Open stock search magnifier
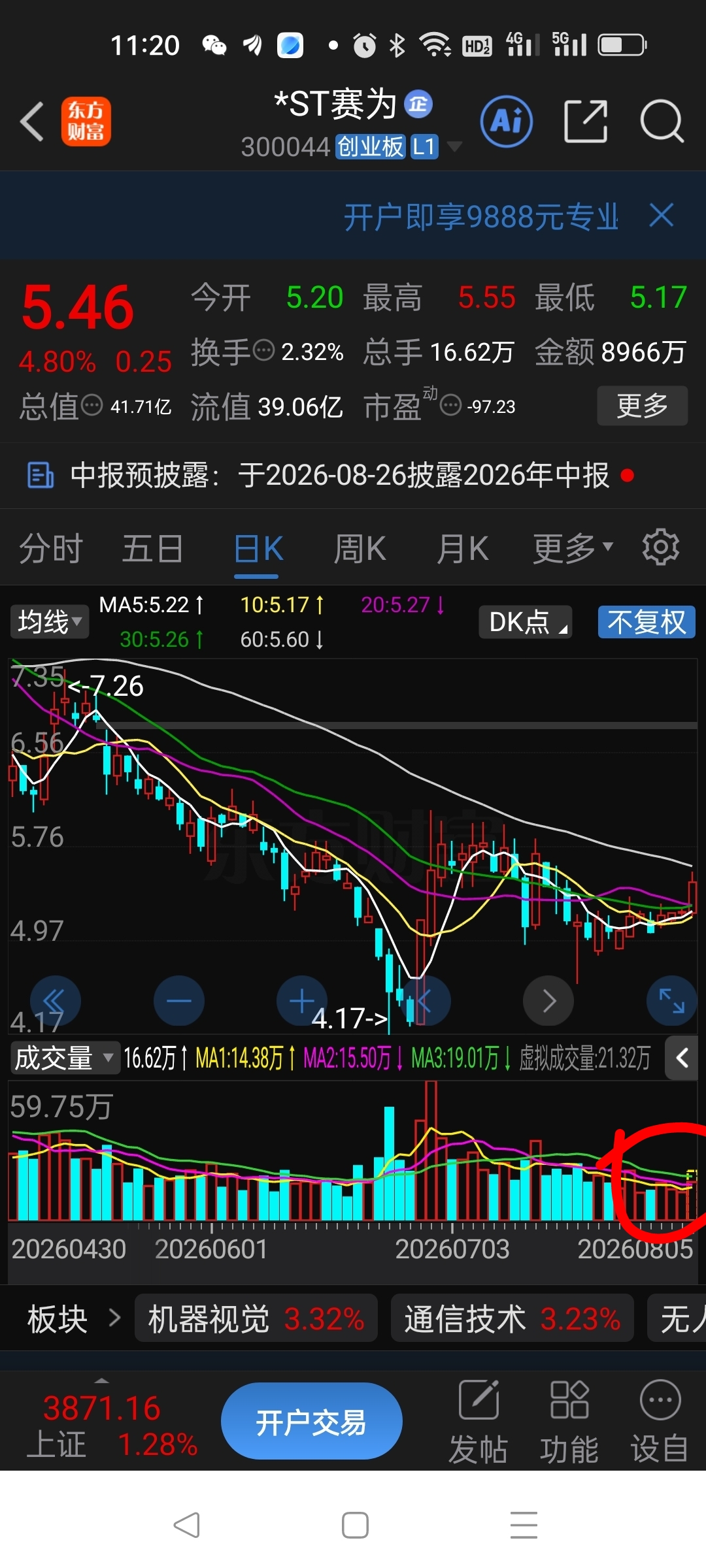This screenshot has width=706, height=1568. (x=662, y=122)
